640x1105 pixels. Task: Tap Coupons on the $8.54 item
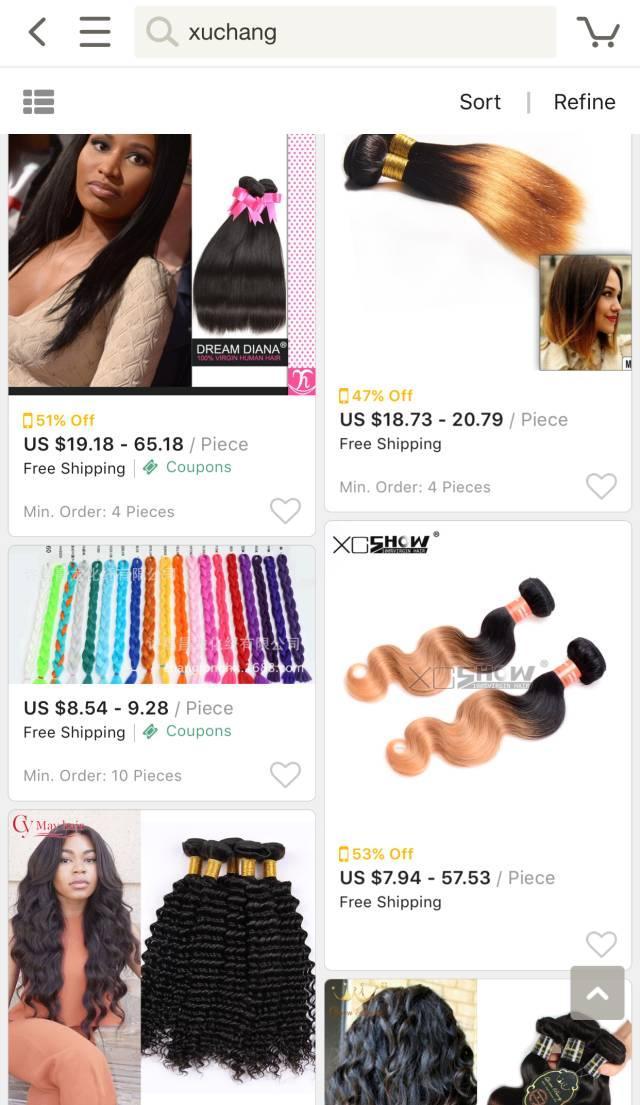point(188,731)
